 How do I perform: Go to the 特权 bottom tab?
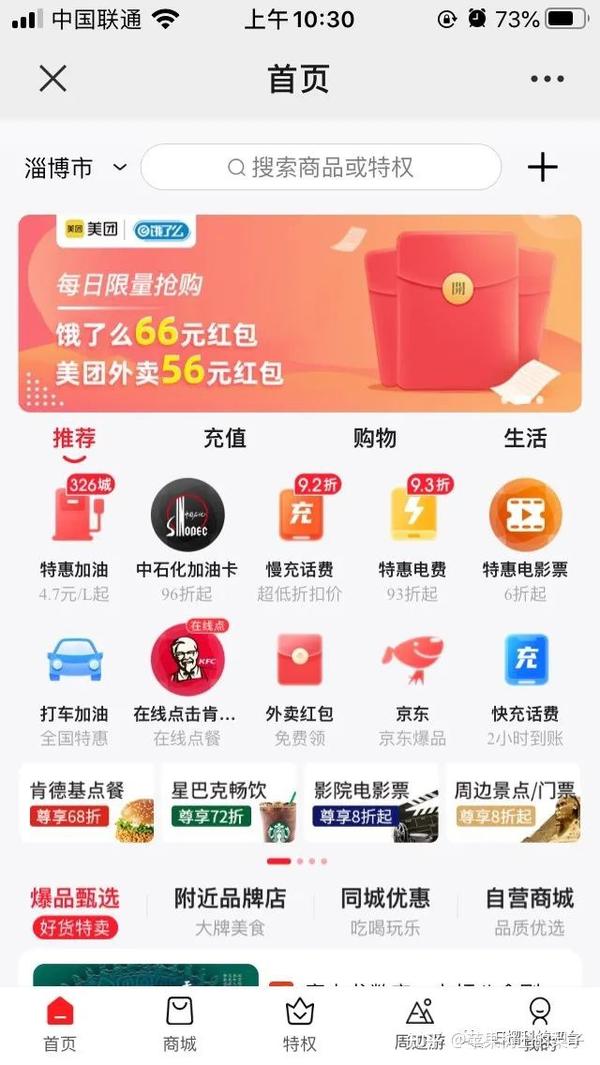coord(300,1024)
